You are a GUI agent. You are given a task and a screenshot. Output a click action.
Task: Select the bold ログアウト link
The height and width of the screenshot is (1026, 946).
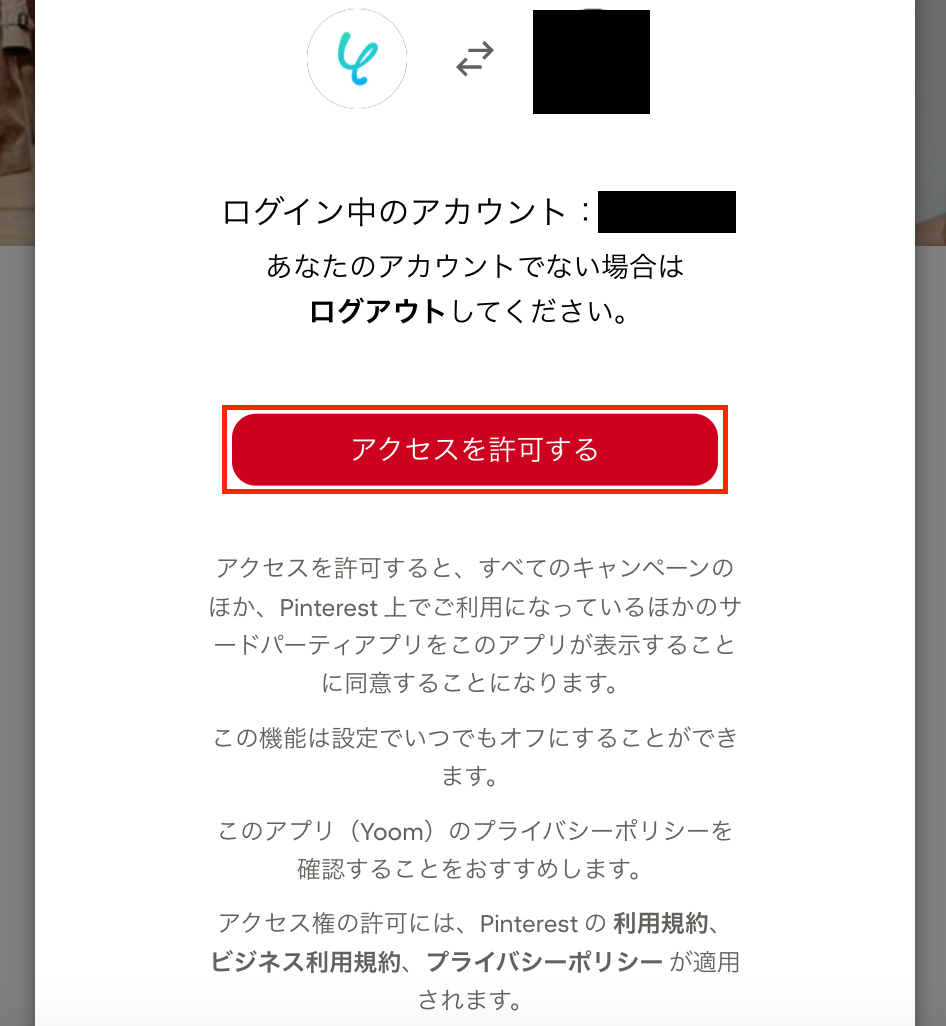tap(378, 313)
